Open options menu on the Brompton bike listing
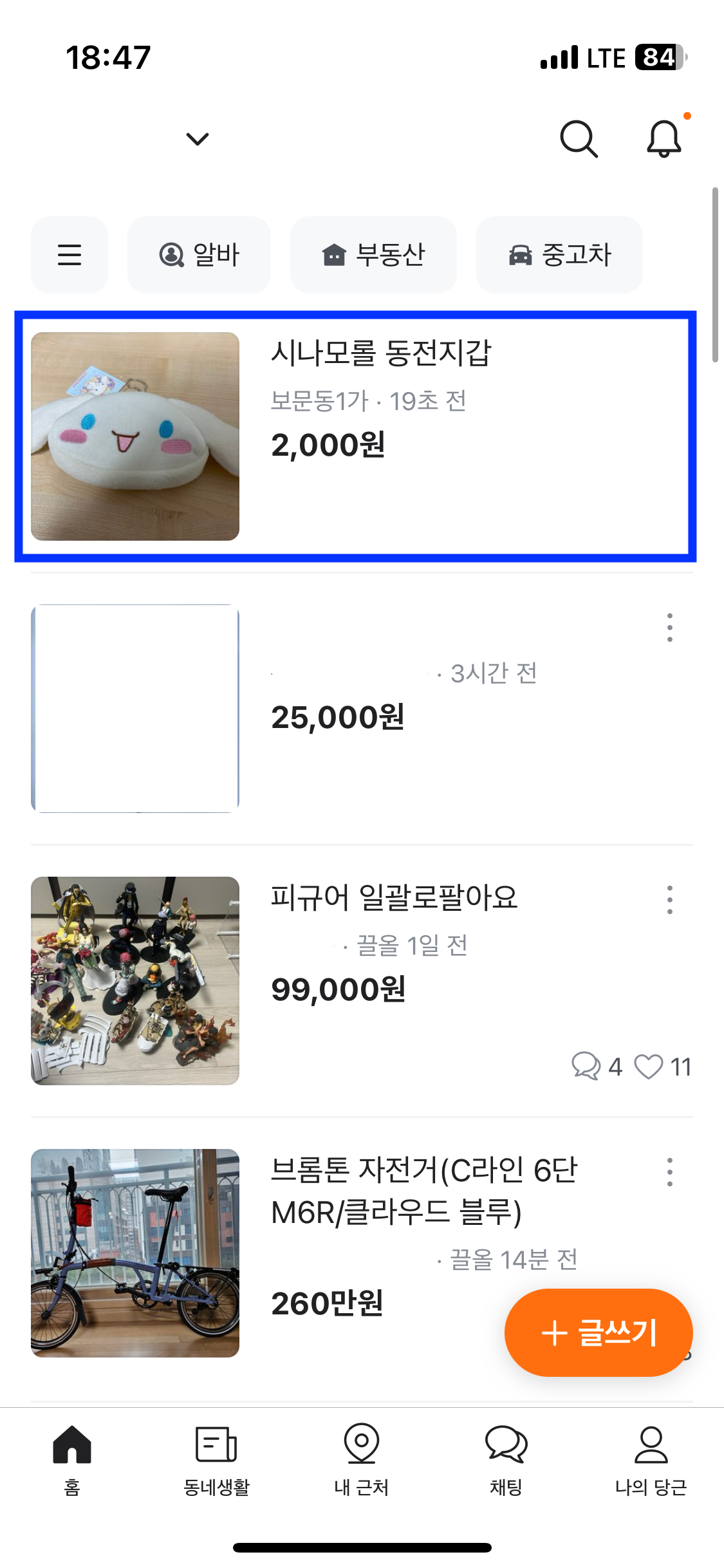This screenshot has width=724, height=1568. point(669,1173)
